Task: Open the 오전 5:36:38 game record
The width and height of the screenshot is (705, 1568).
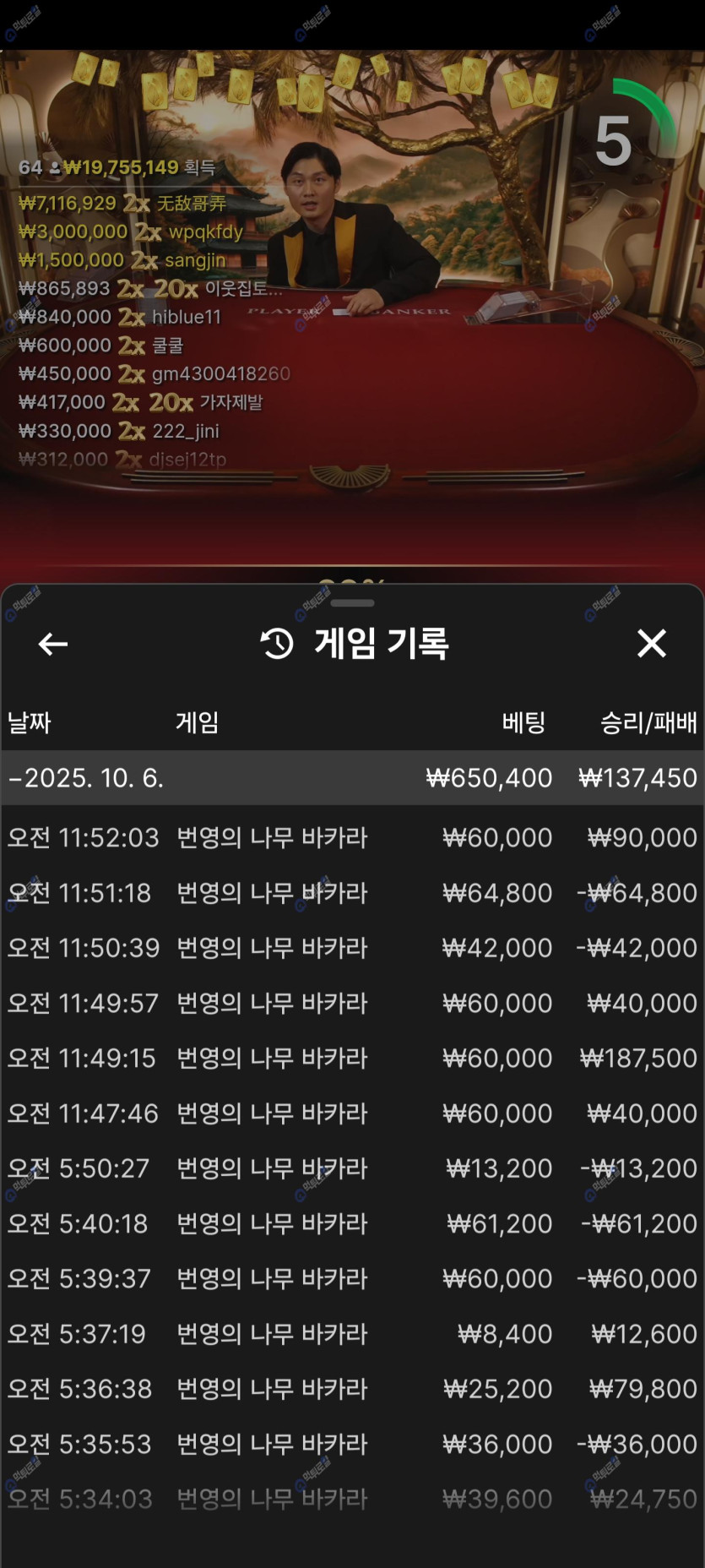Action: [352, 1388]
